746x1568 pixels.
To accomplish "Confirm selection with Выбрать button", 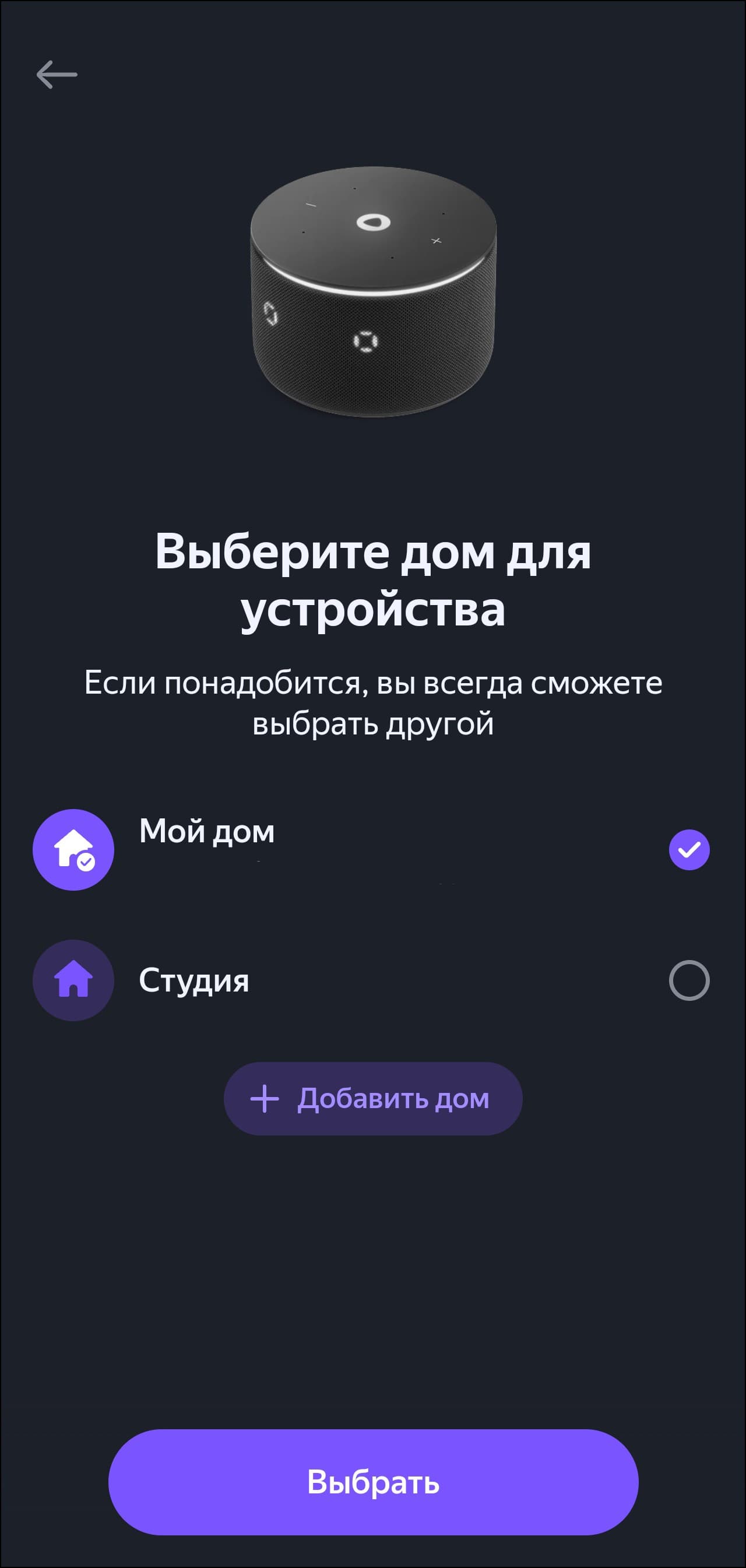I will click(x=373, y=1482).
